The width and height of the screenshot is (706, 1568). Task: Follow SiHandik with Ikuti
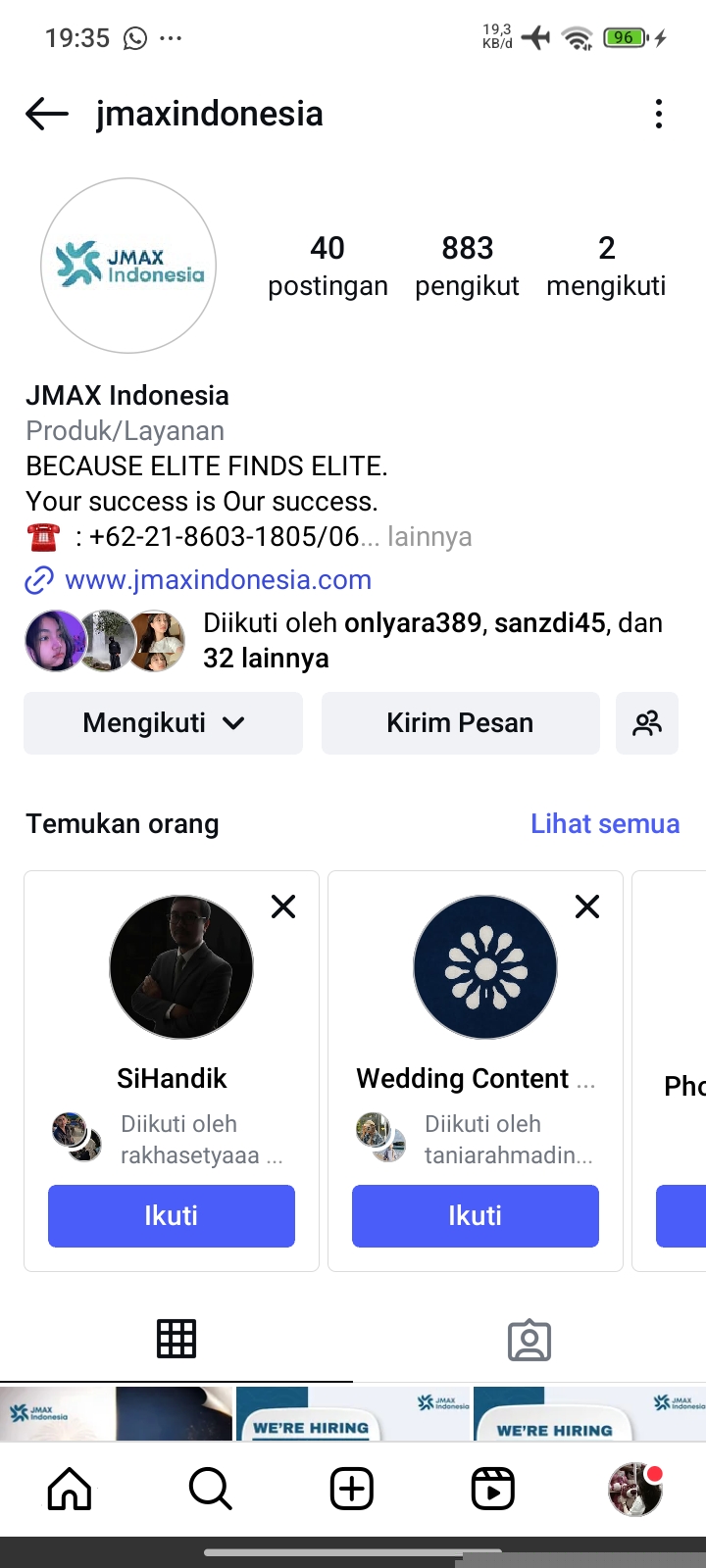point(172,1215)
